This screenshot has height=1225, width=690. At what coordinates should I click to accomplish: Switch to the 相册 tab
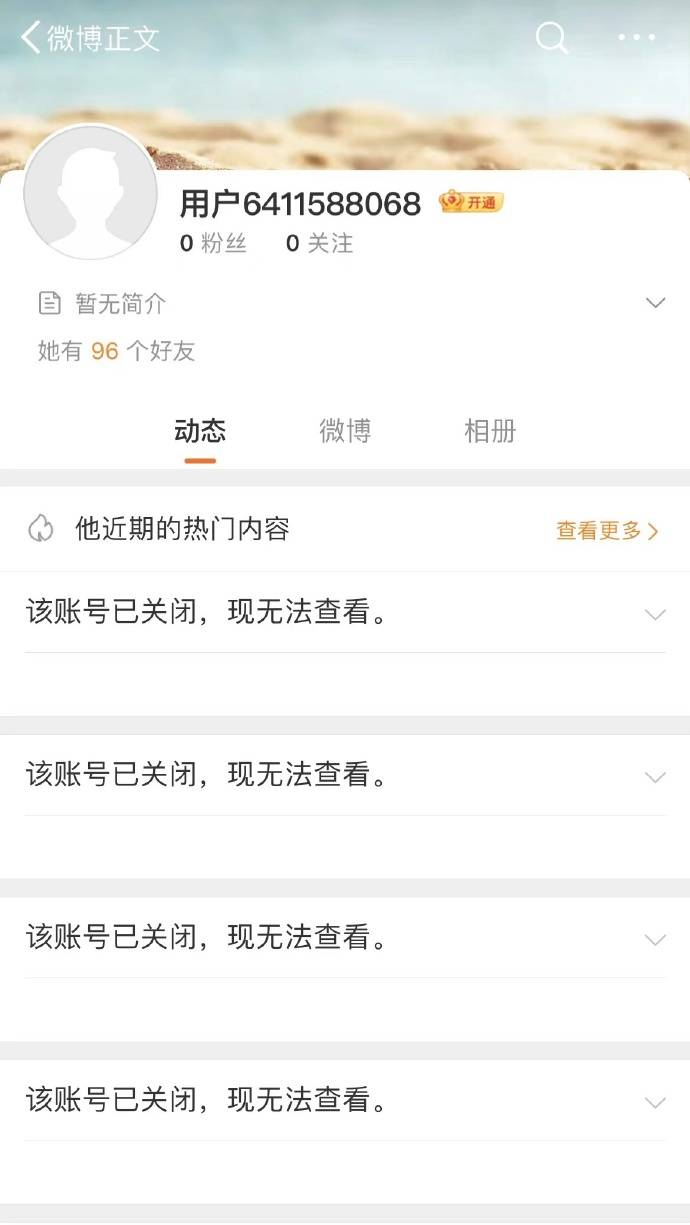point(490,432)
